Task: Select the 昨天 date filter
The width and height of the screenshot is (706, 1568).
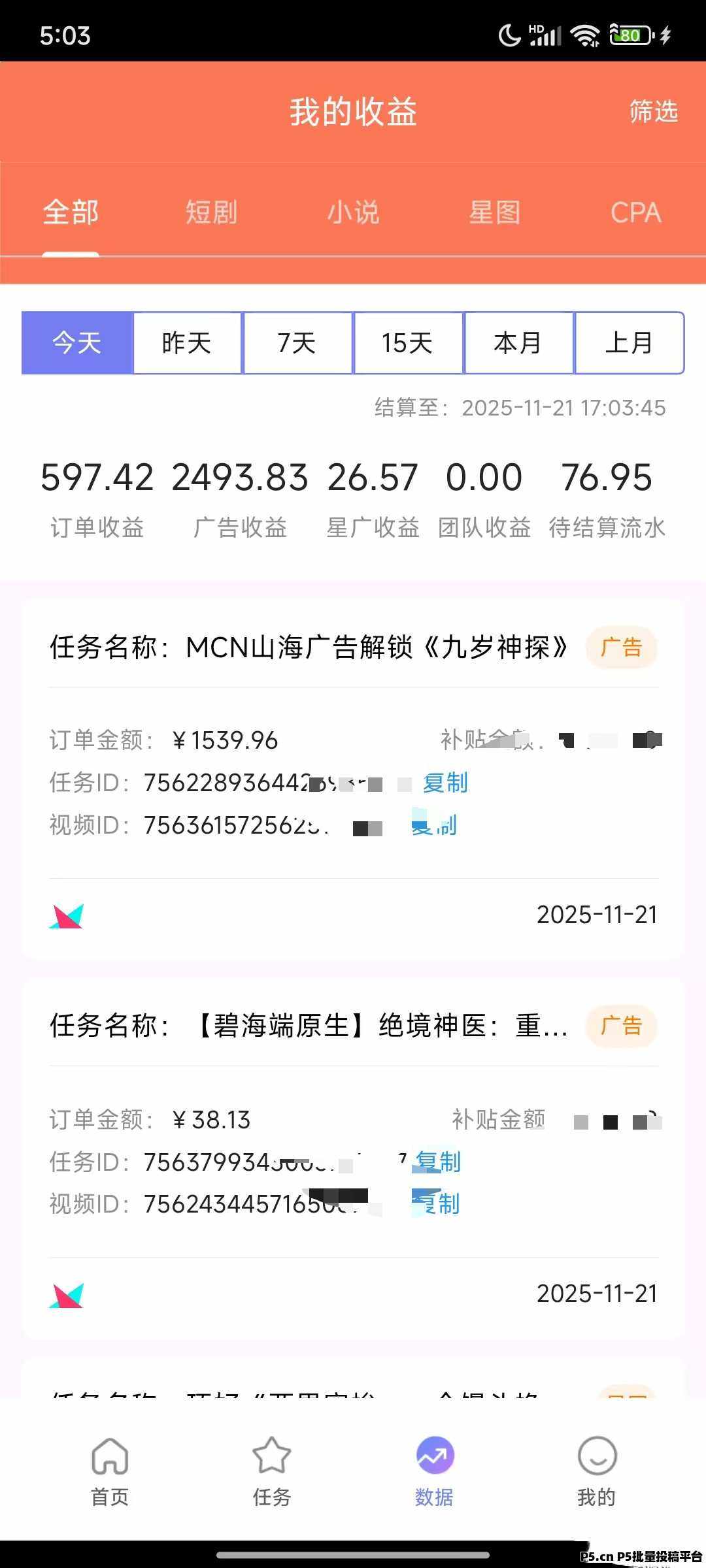Action: click(186, 343)
